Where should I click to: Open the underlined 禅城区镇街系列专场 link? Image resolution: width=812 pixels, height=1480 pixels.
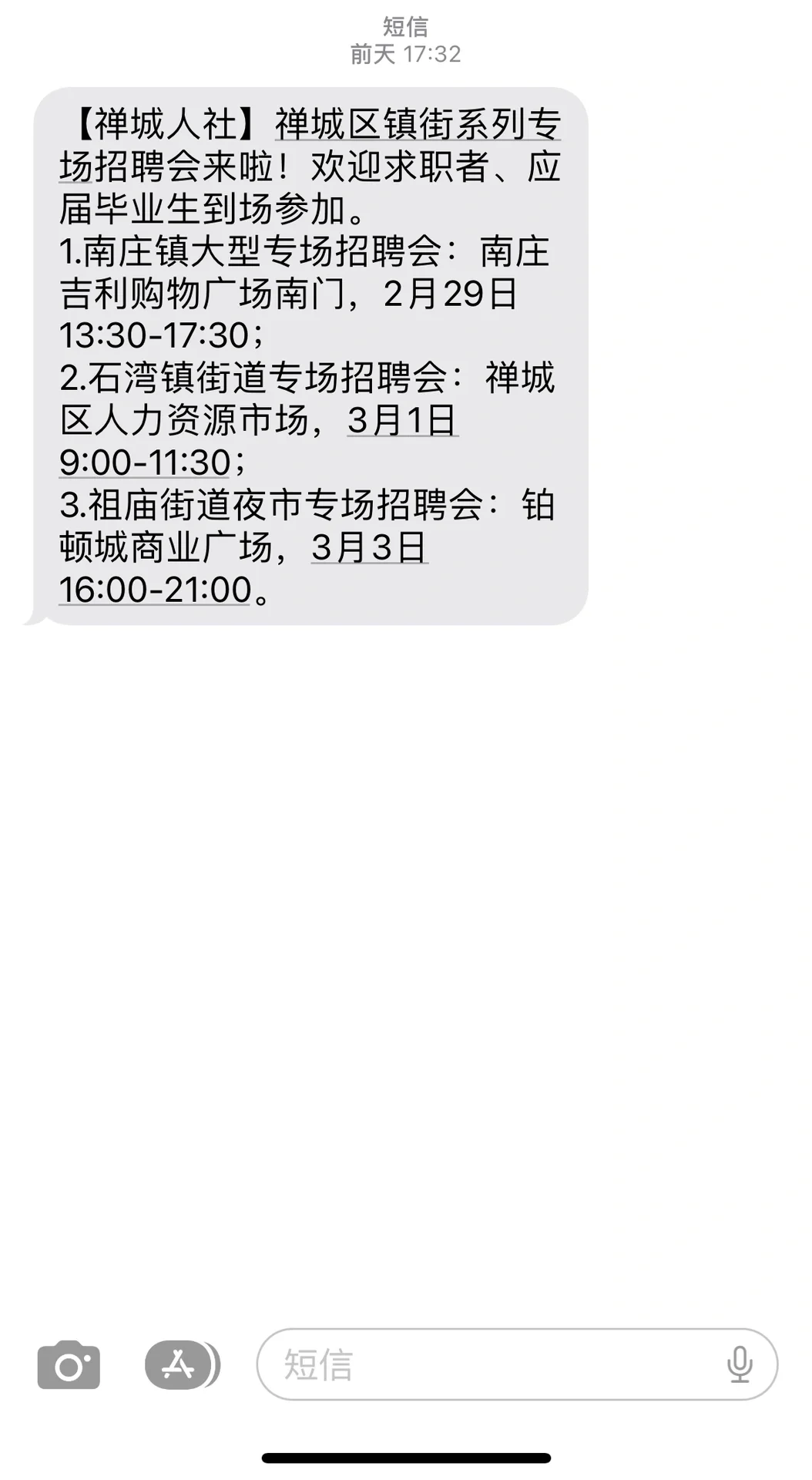pos(418,124)
